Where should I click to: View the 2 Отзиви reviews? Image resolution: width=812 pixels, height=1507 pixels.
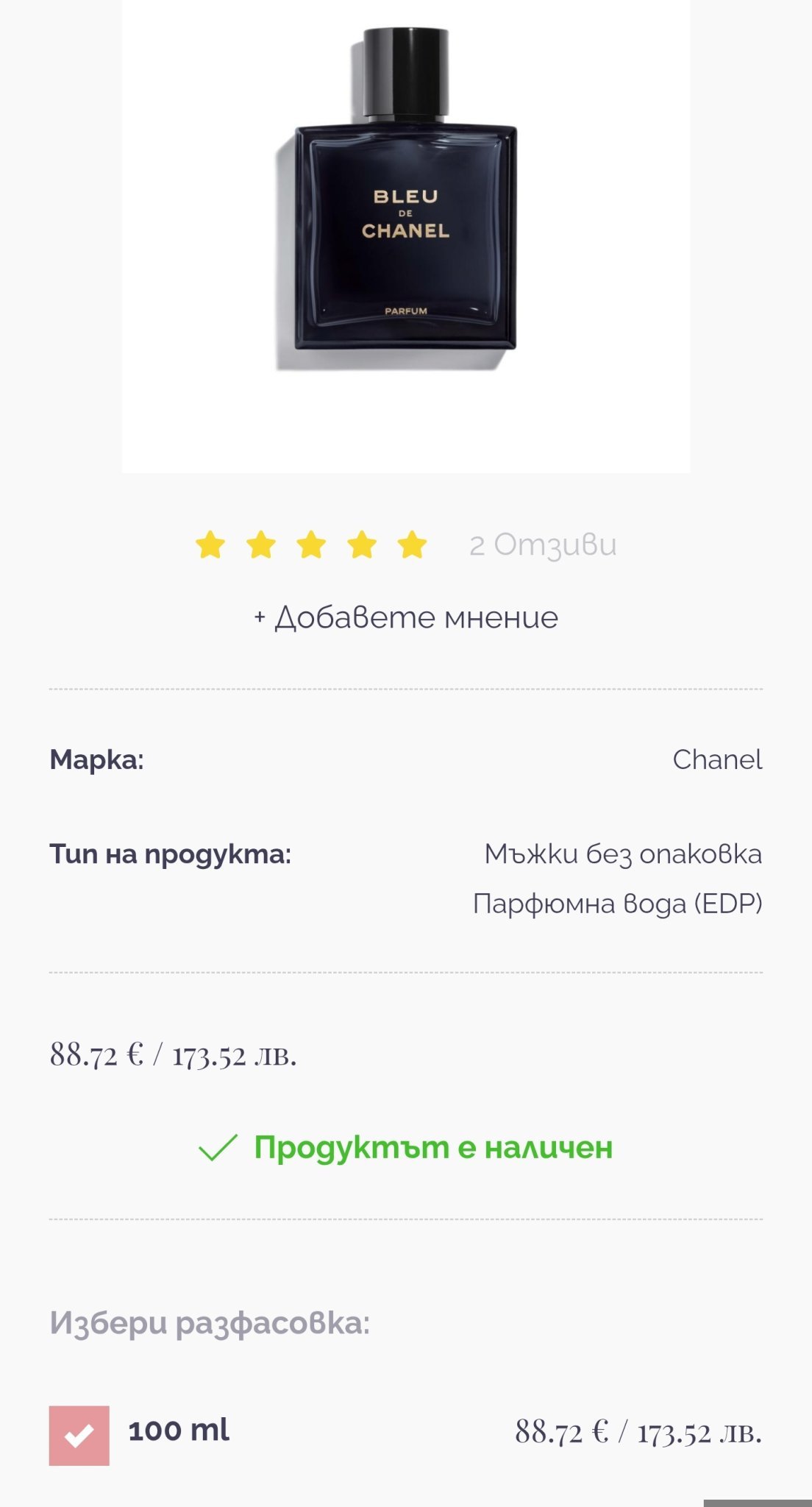(543, 545)
